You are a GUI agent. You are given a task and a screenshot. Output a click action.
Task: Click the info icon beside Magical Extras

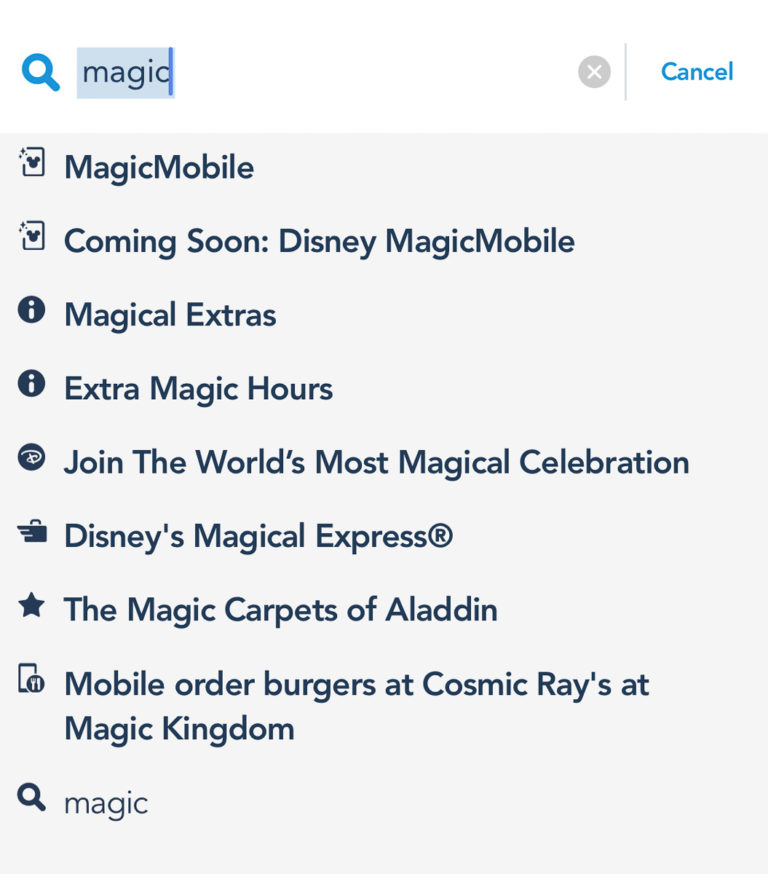pyautogui.click(x=31, y=313)
